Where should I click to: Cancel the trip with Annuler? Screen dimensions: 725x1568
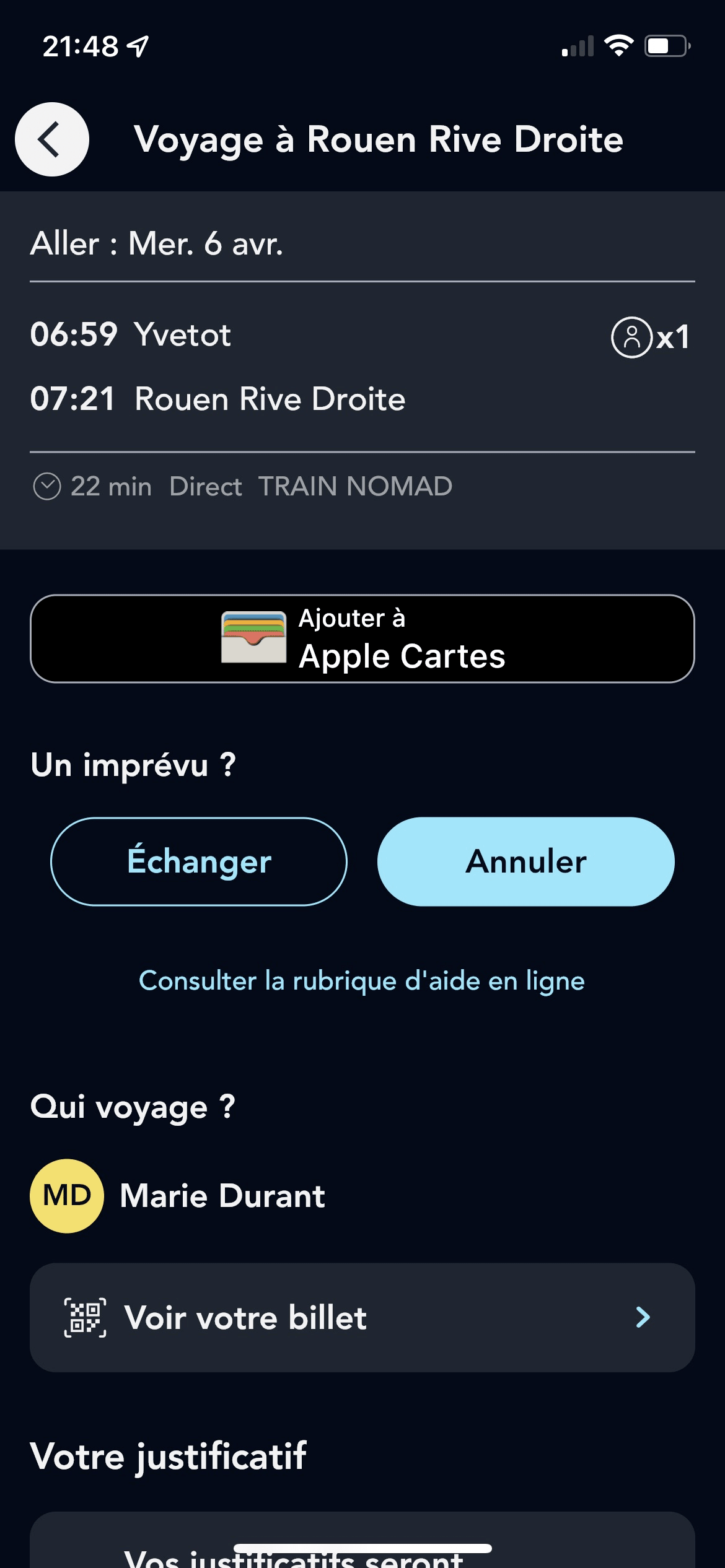(x=526, y=861)
